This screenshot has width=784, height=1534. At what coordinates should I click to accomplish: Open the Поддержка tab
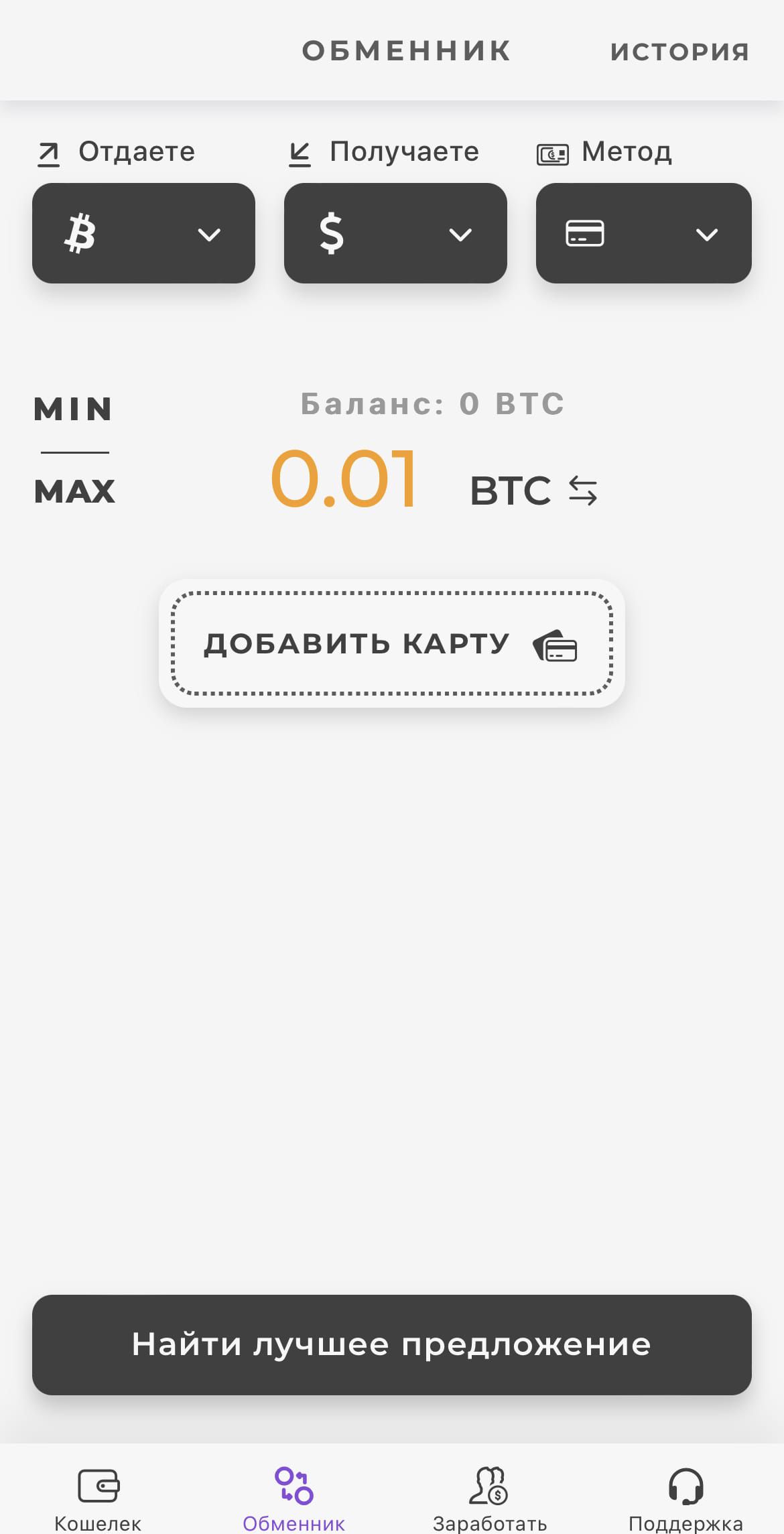tap(685, 1498)
